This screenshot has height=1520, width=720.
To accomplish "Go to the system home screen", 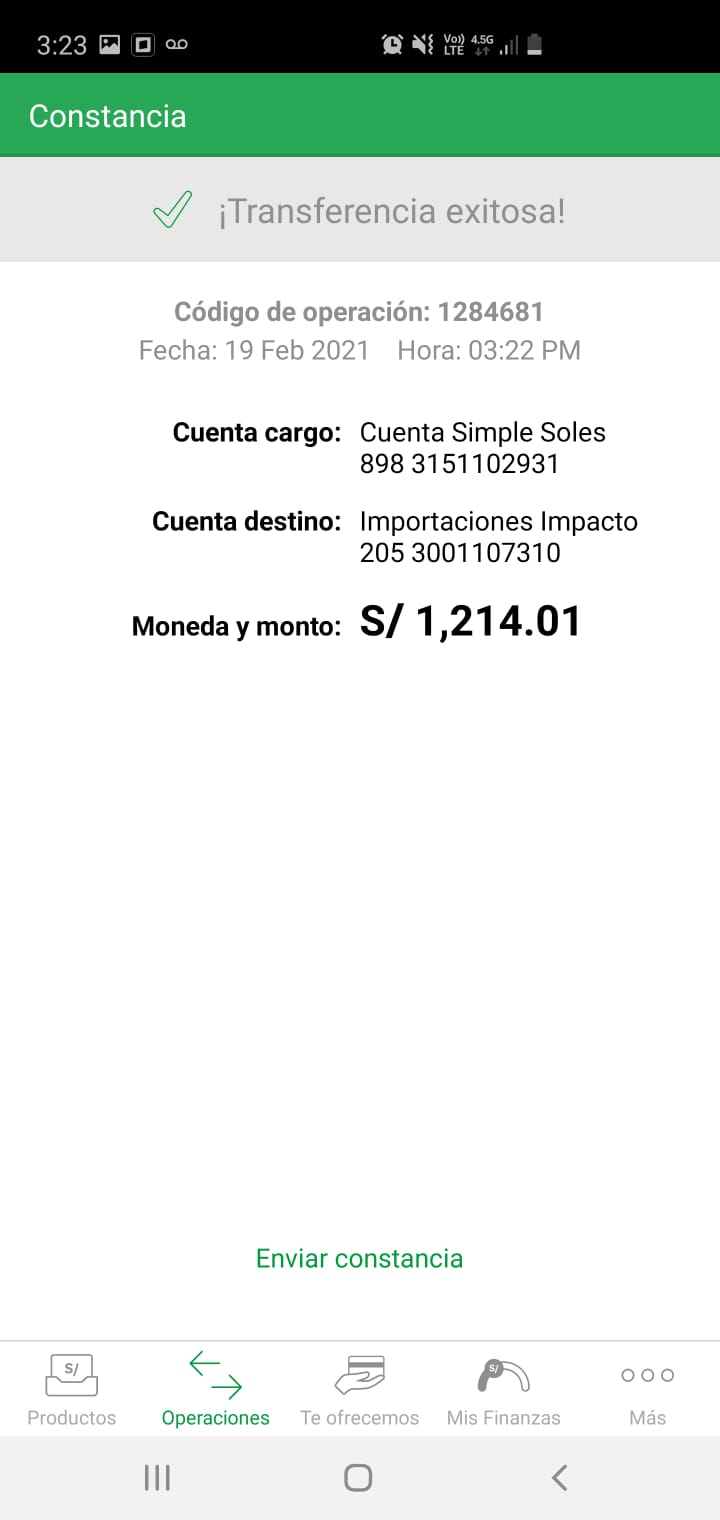I will pyautogui.click(x=358, y=1477).
